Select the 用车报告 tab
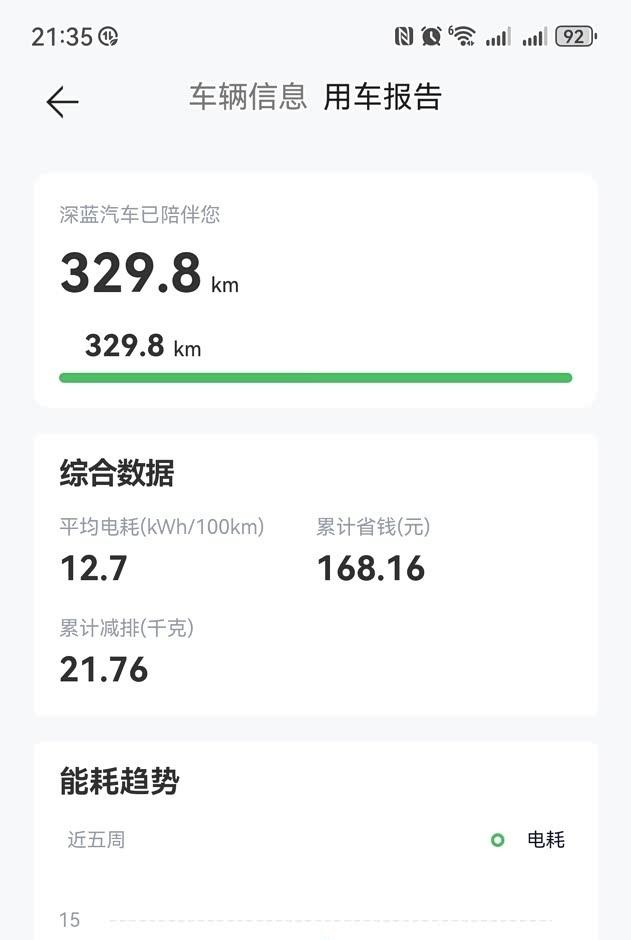631x940 pixels. [382, 97]
